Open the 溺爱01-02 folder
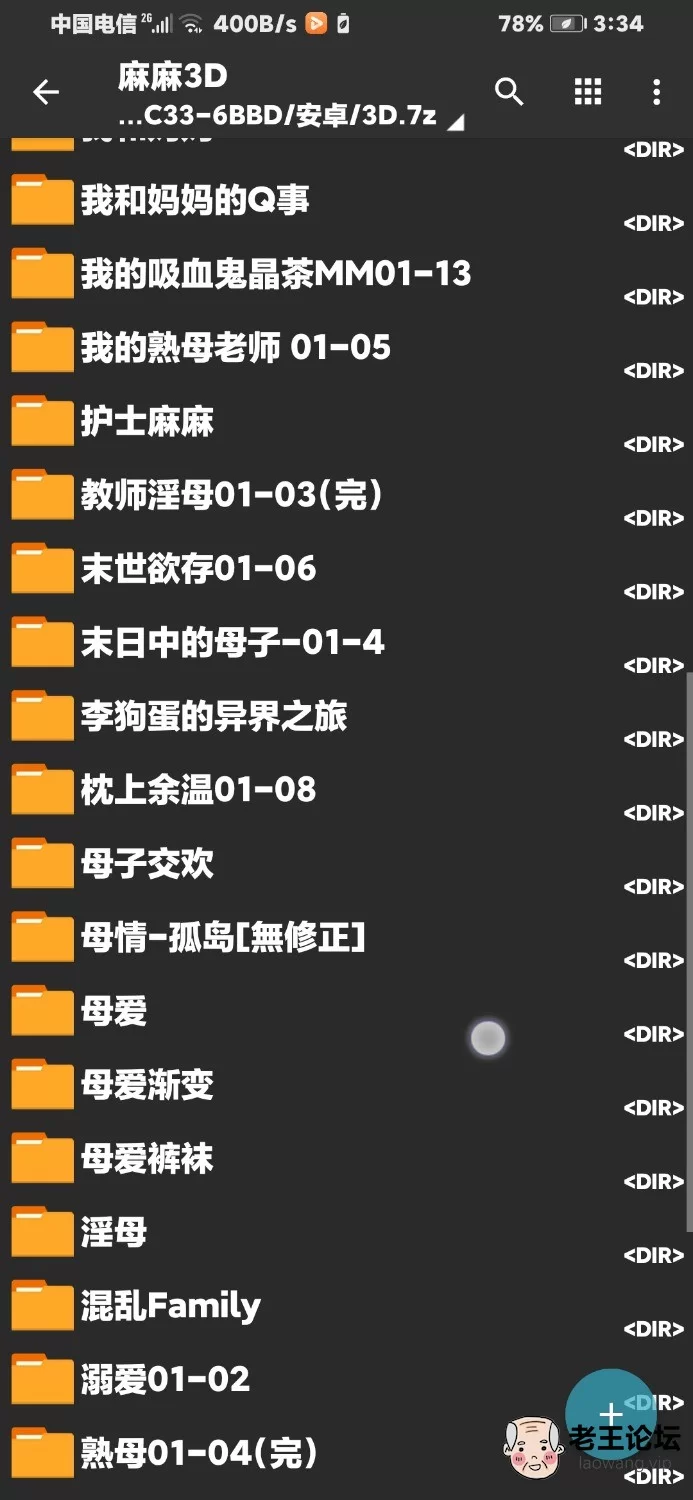This screenshot has height=1500, width=693. pos(346,1380)
